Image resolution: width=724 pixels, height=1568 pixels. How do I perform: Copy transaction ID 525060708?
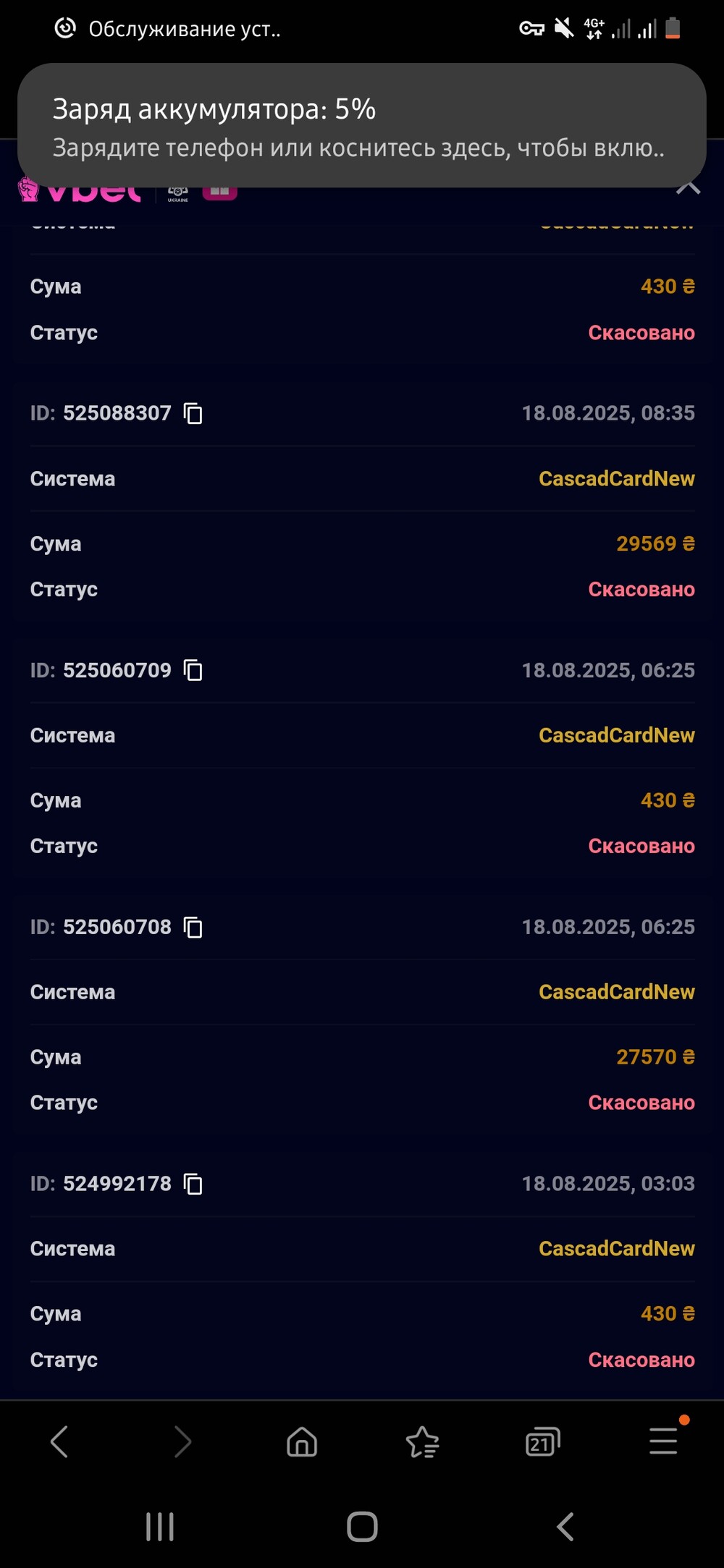193,927
